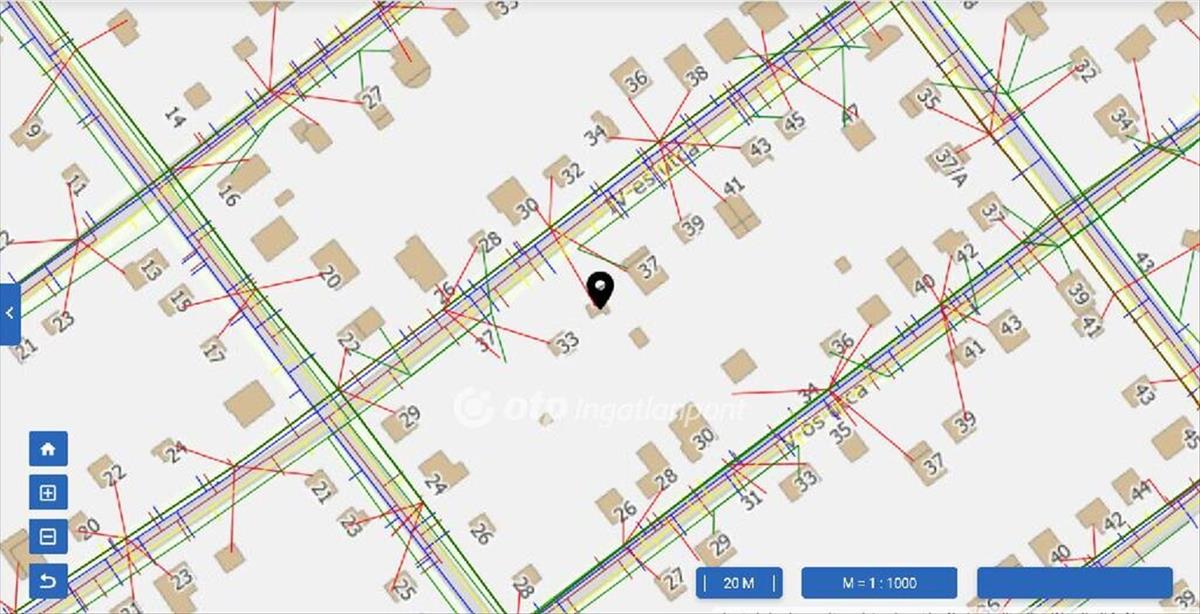Zoom out with the minus button
This screenshot has height=614, width=1200.
pos(48,537)
